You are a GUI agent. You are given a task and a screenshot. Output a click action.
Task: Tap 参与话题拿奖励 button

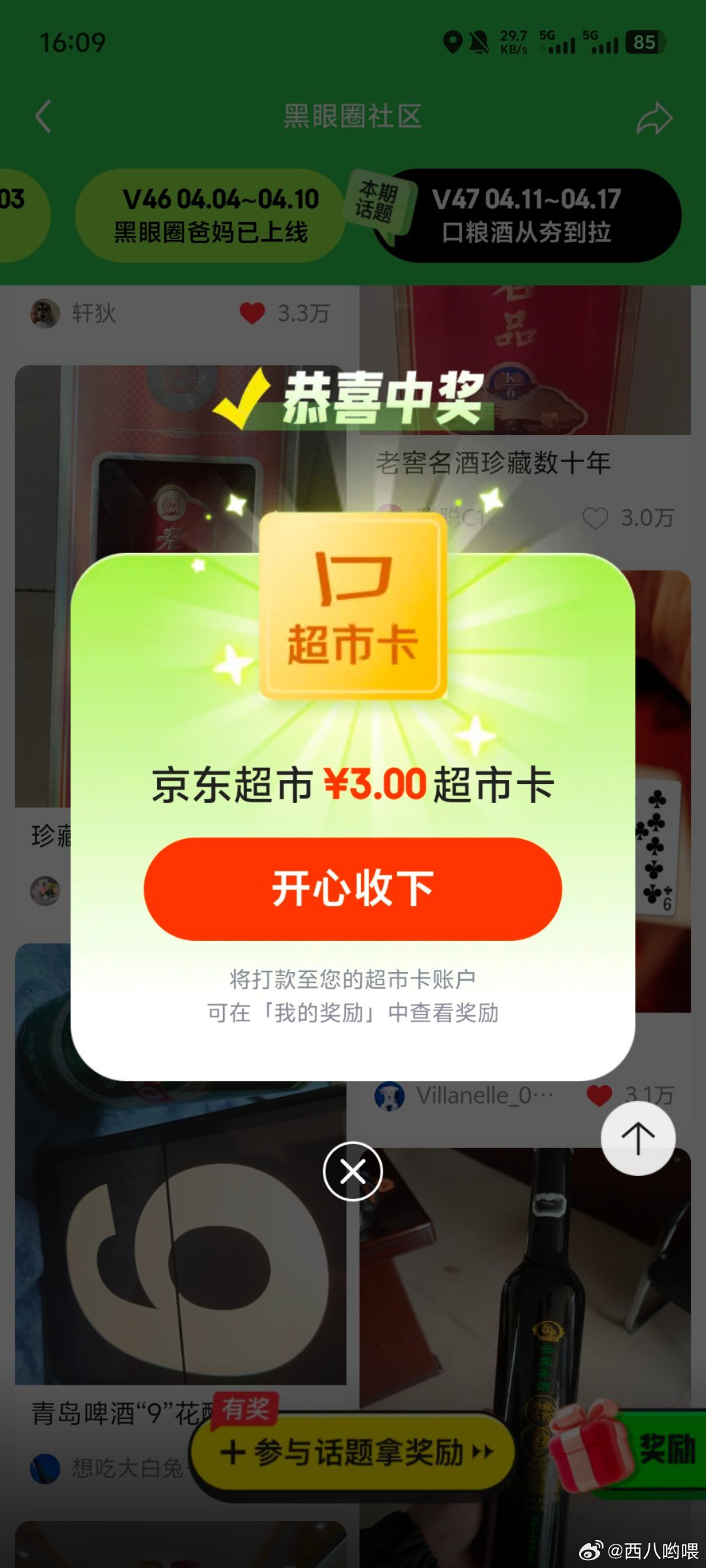point(353,1452)
